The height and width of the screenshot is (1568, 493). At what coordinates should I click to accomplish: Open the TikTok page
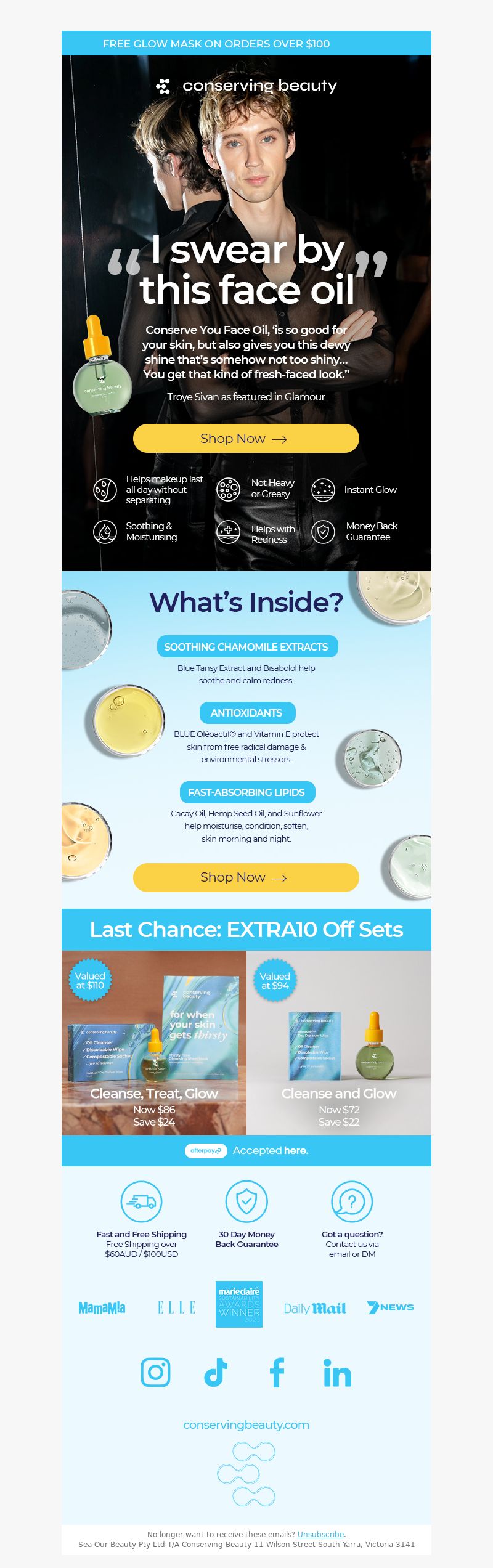tap(216, 1373)
